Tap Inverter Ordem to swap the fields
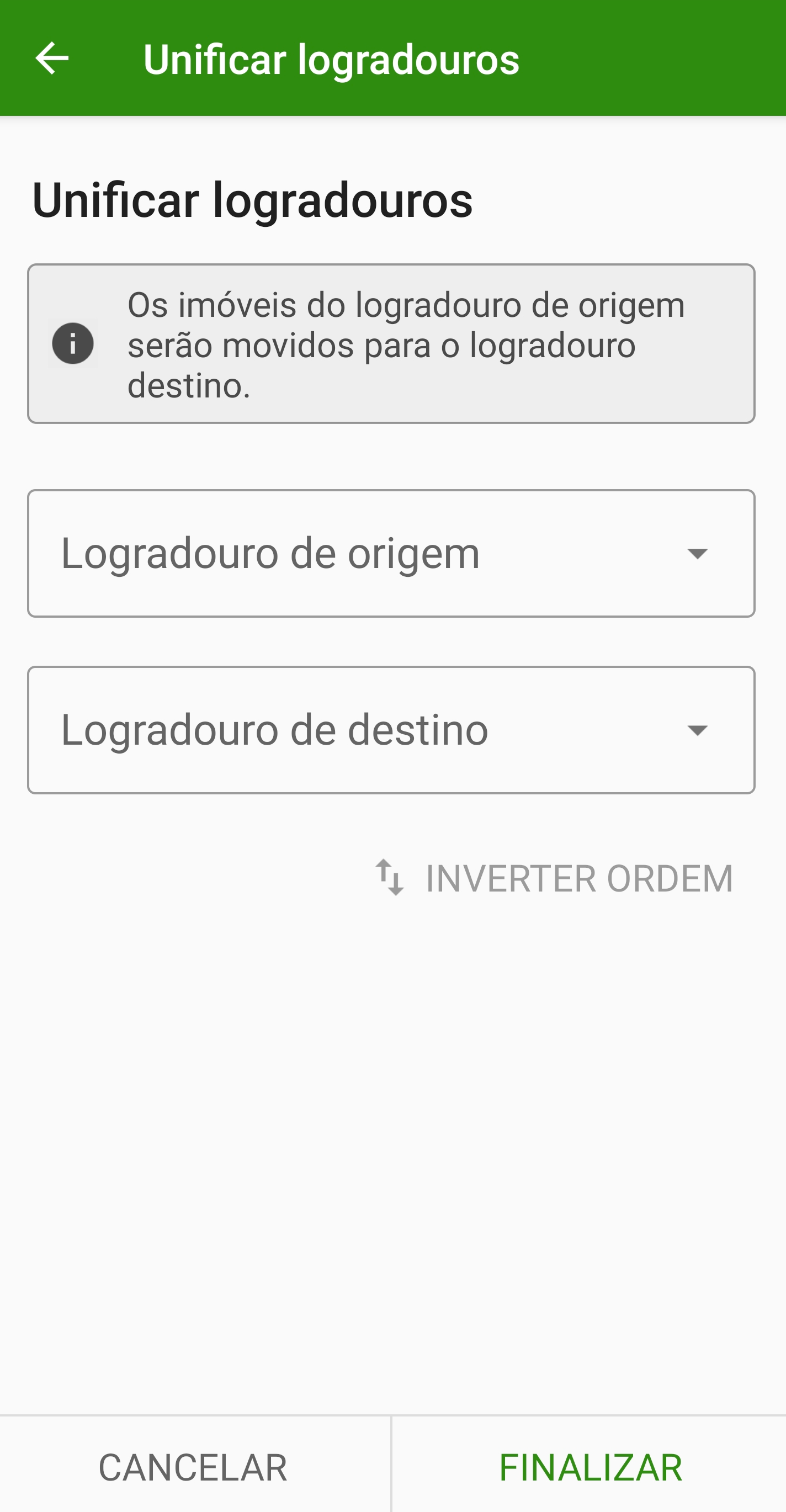 point(554,878)
